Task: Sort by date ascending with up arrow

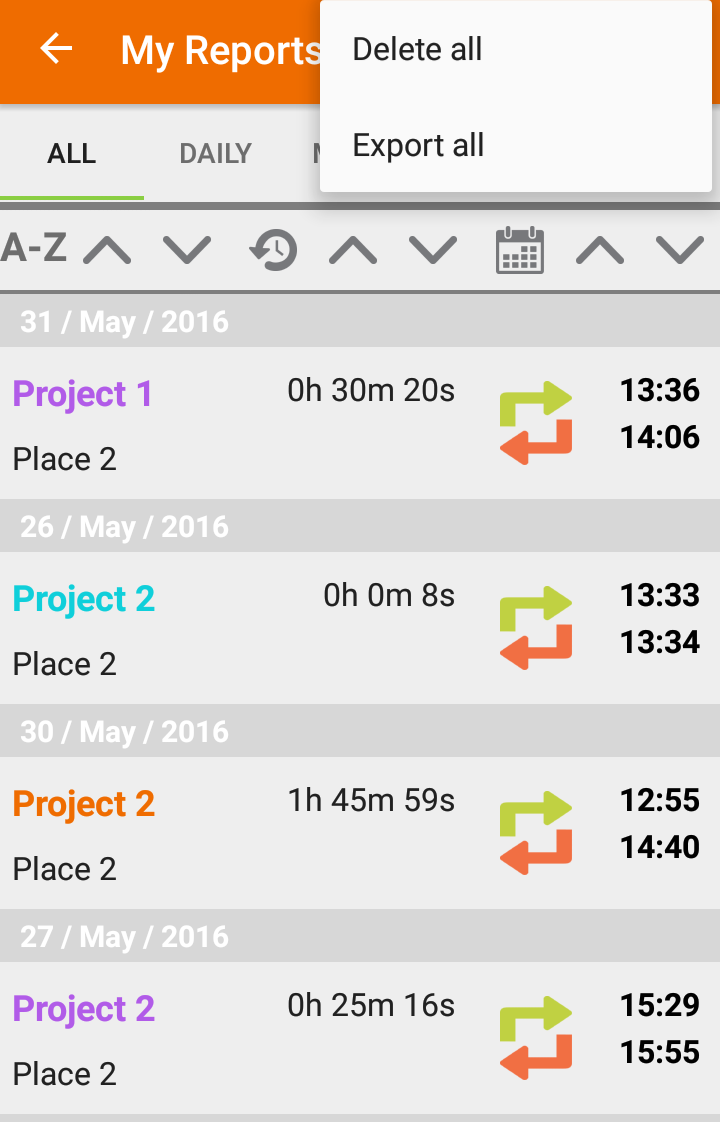Action: [600, 250]
